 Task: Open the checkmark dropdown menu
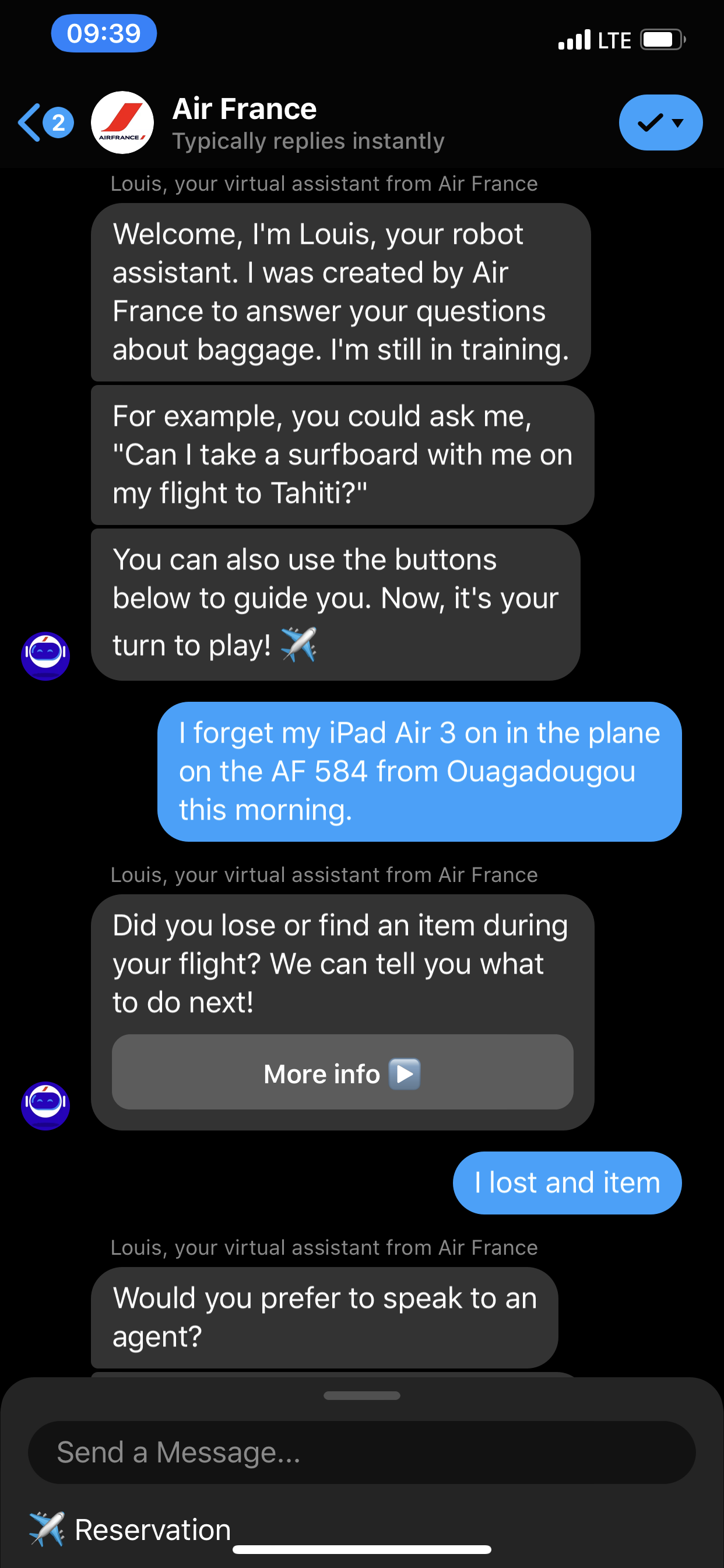tap(660, 123)
